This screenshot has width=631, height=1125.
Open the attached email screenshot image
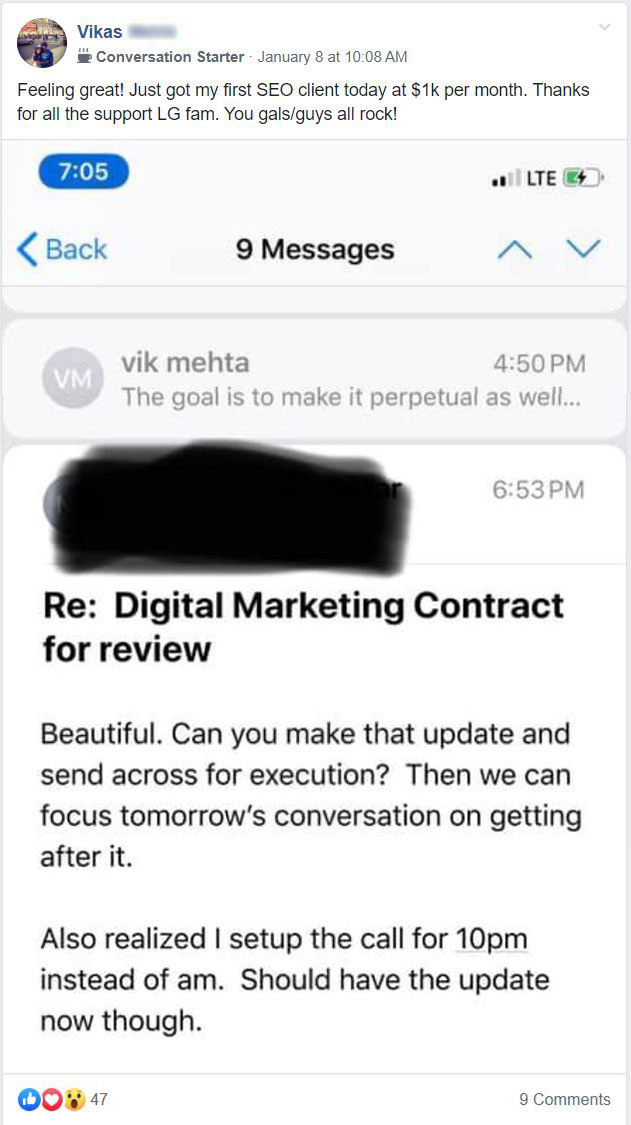315,606
